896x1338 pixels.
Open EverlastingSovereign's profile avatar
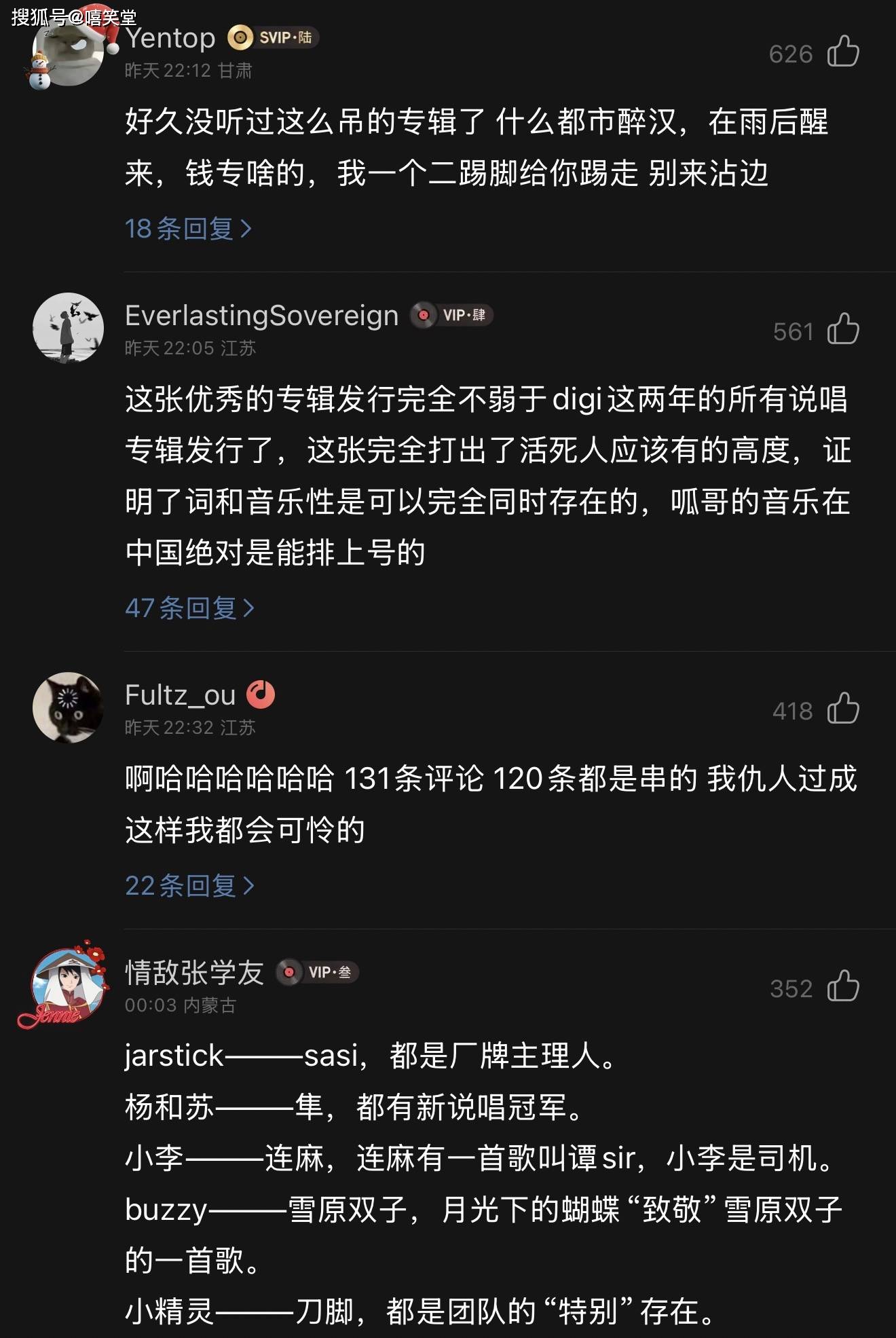[x=68, y=328]
